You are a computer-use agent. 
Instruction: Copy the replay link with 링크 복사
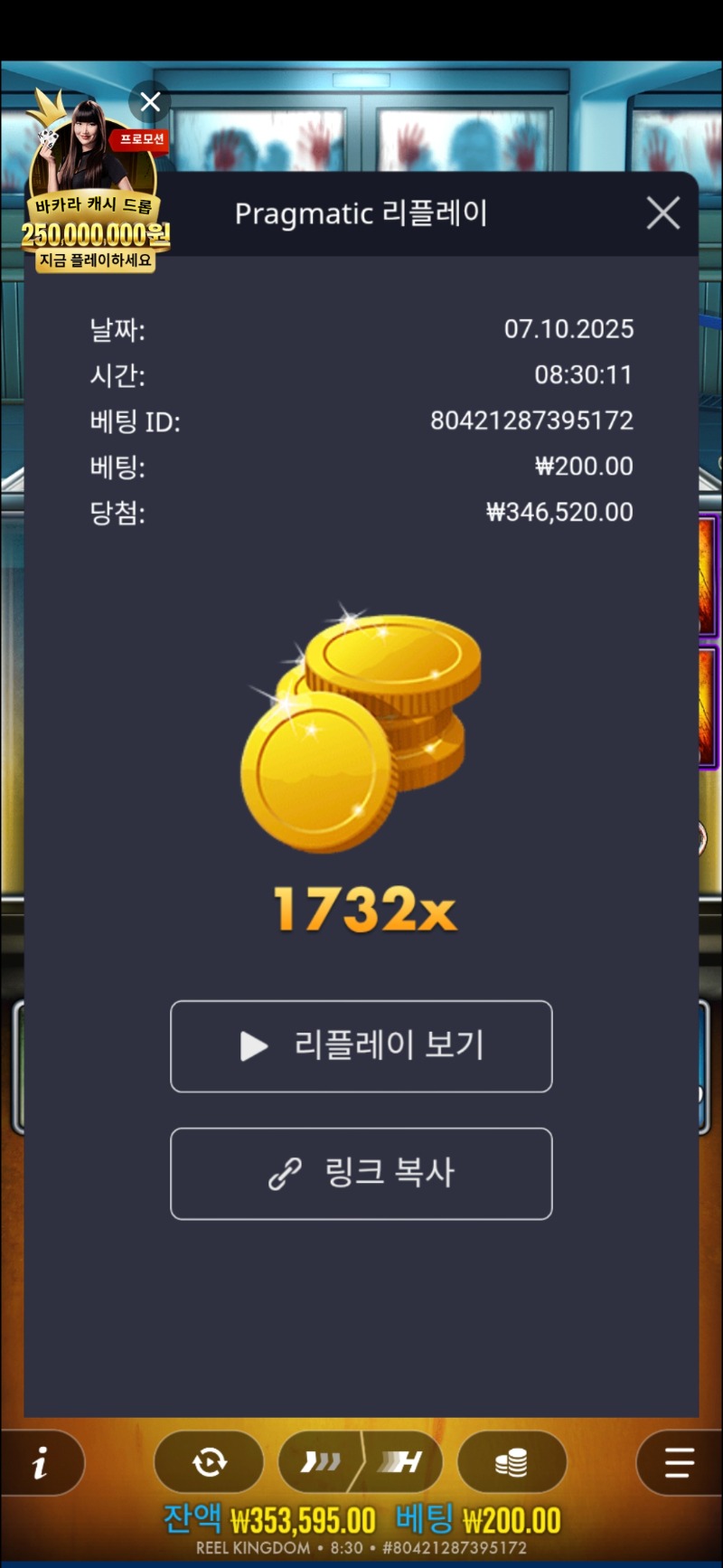click(x=361, y=1174)
